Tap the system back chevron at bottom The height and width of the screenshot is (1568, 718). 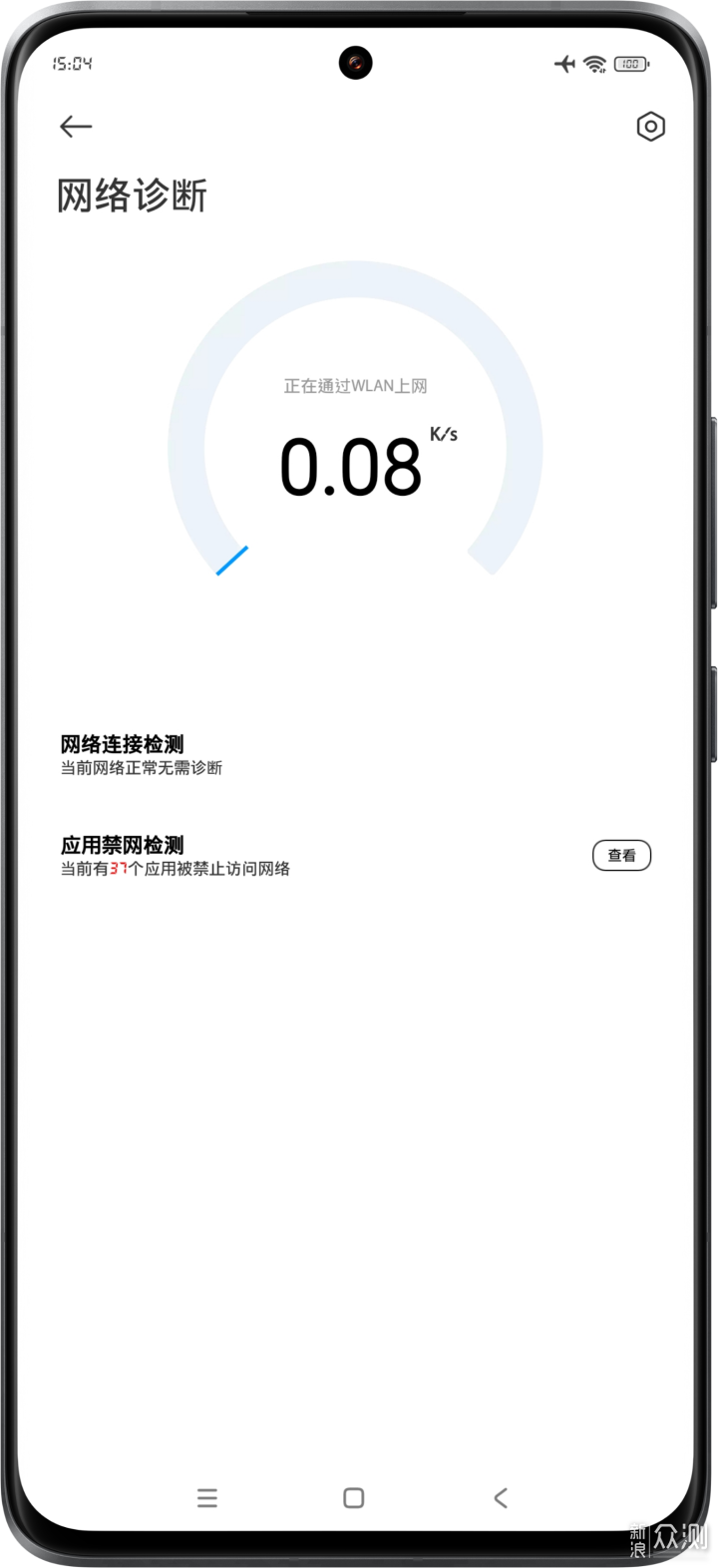[x=500, y=1498]
